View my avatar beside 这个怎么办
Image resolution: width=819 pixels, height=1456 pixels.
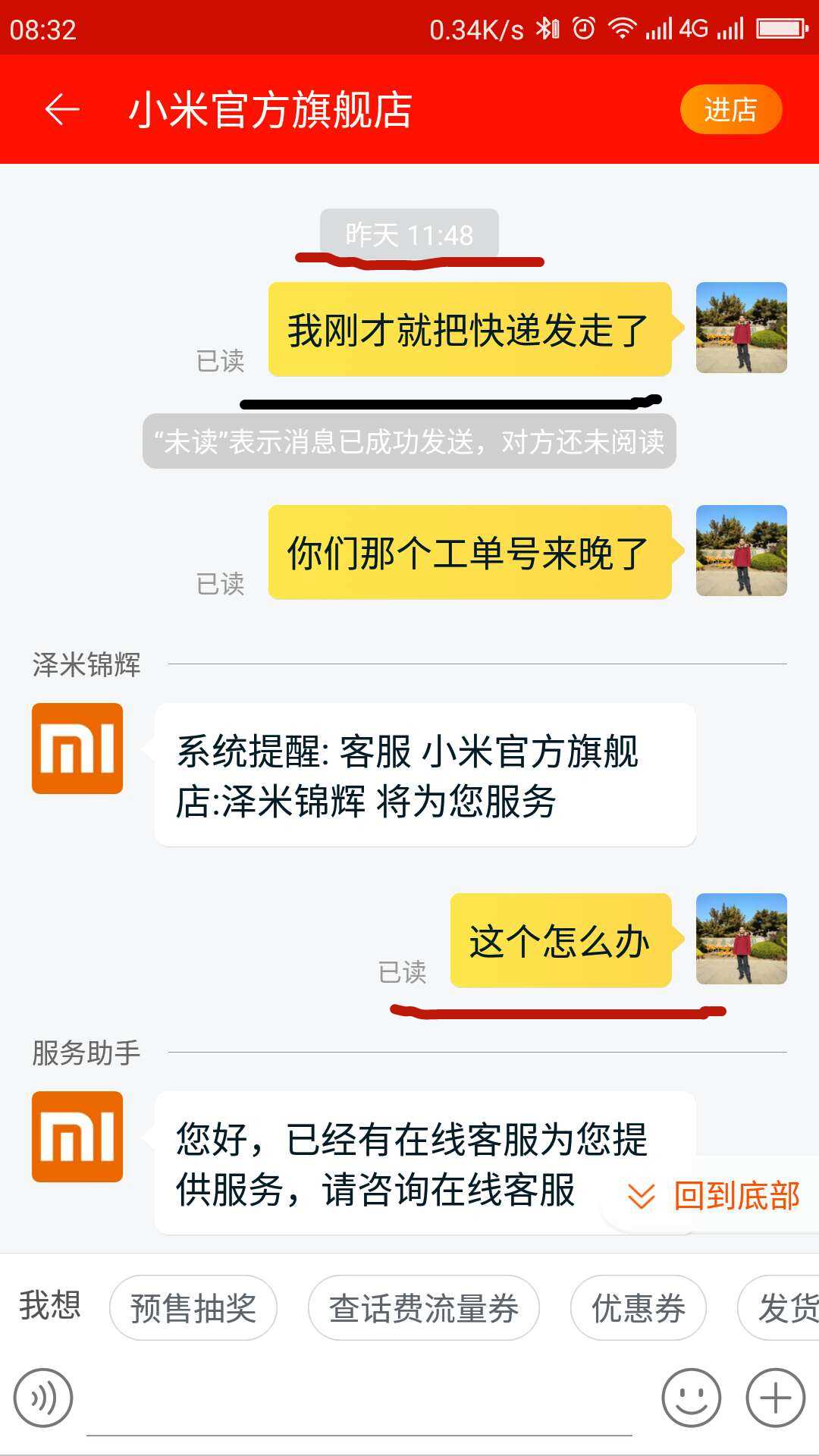click(x=741, y=939)
